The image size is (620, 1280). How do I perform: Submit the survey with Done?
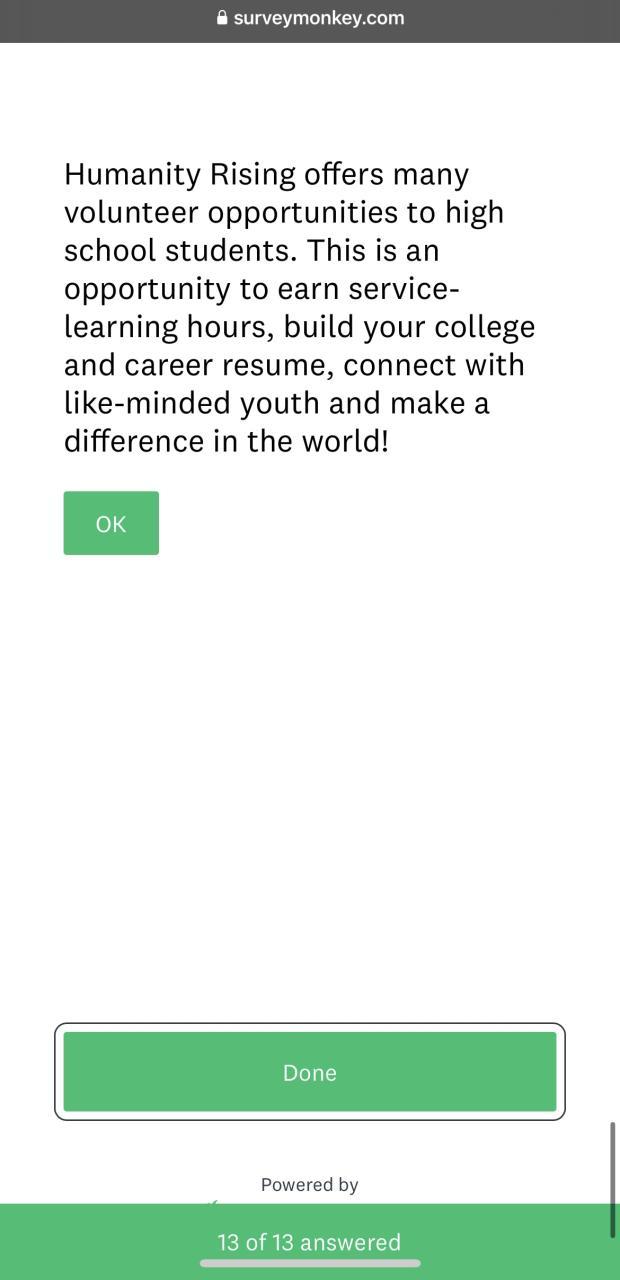click(x=310, y=1072)
